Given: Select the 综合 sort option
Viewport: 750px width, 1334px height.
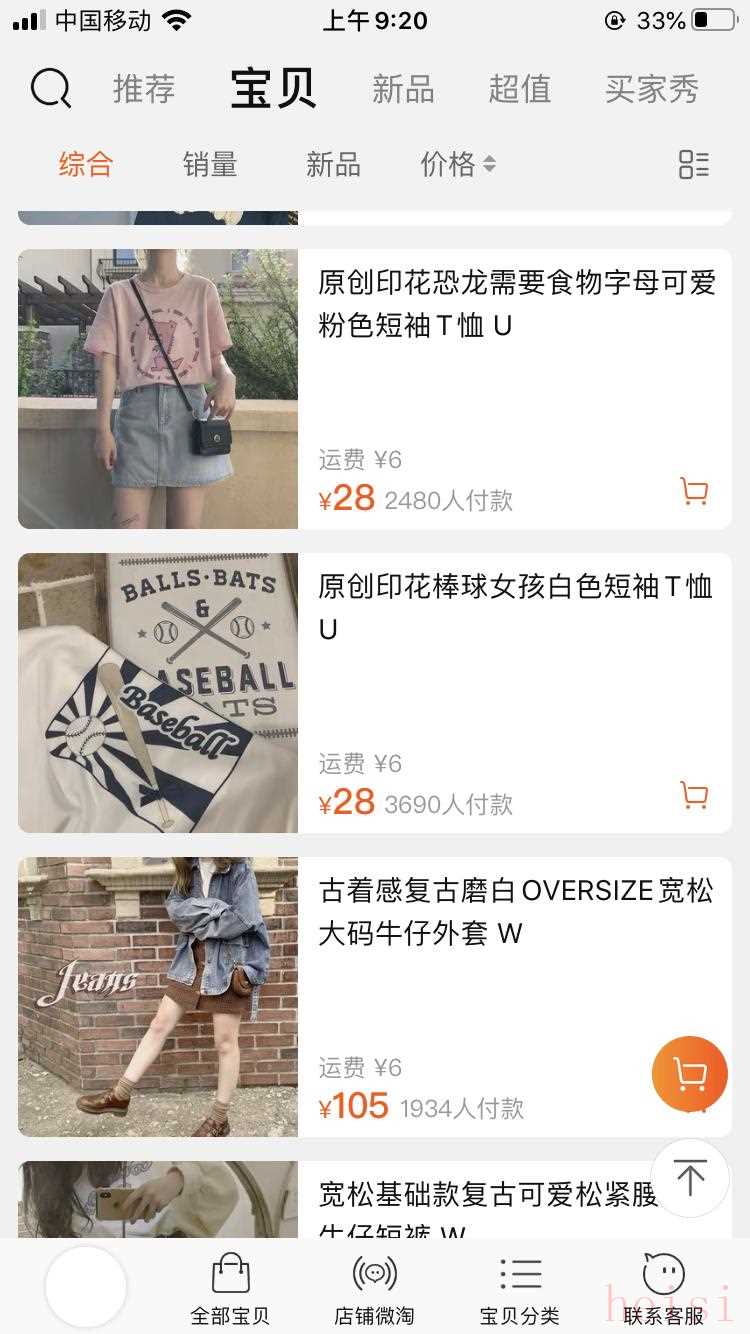Looking at the screenshot, I should point(86,164).
